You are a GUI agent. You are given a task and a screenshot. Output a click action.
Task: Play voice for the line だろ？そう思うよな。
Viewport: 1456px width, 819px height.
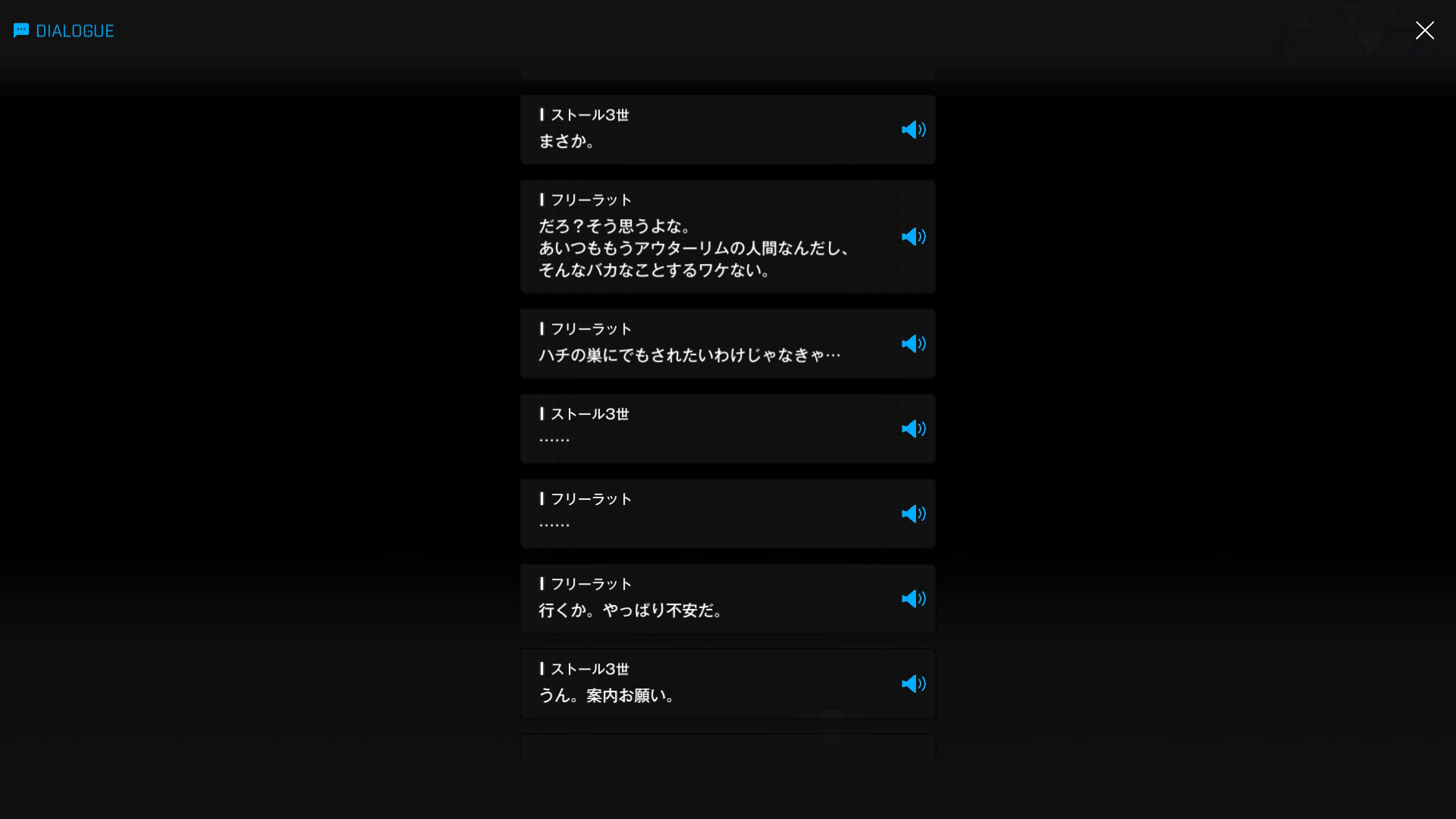click(x=913, y=237)
